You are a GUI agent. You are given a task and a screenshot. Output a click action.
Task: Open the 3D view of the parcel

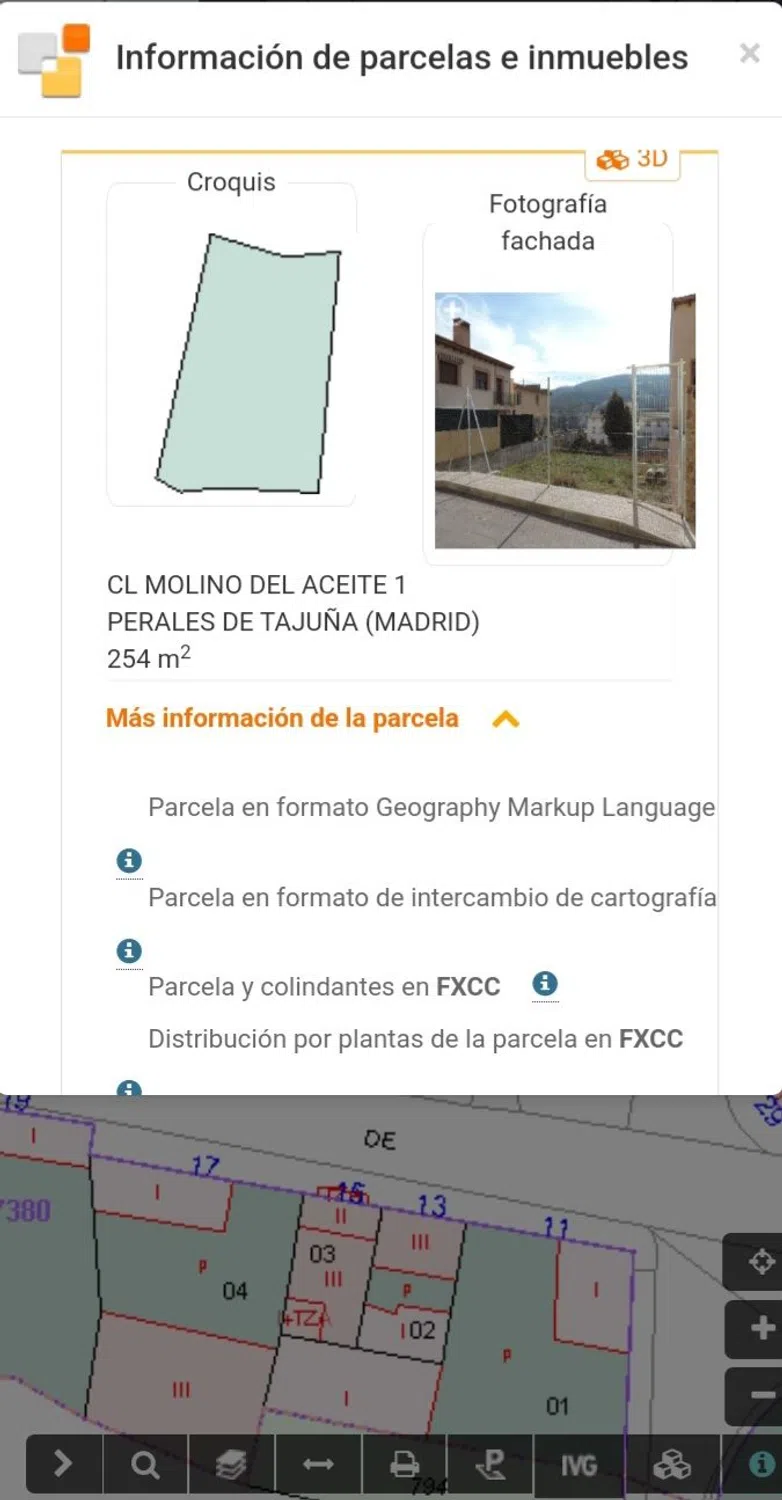coord(632,159)
